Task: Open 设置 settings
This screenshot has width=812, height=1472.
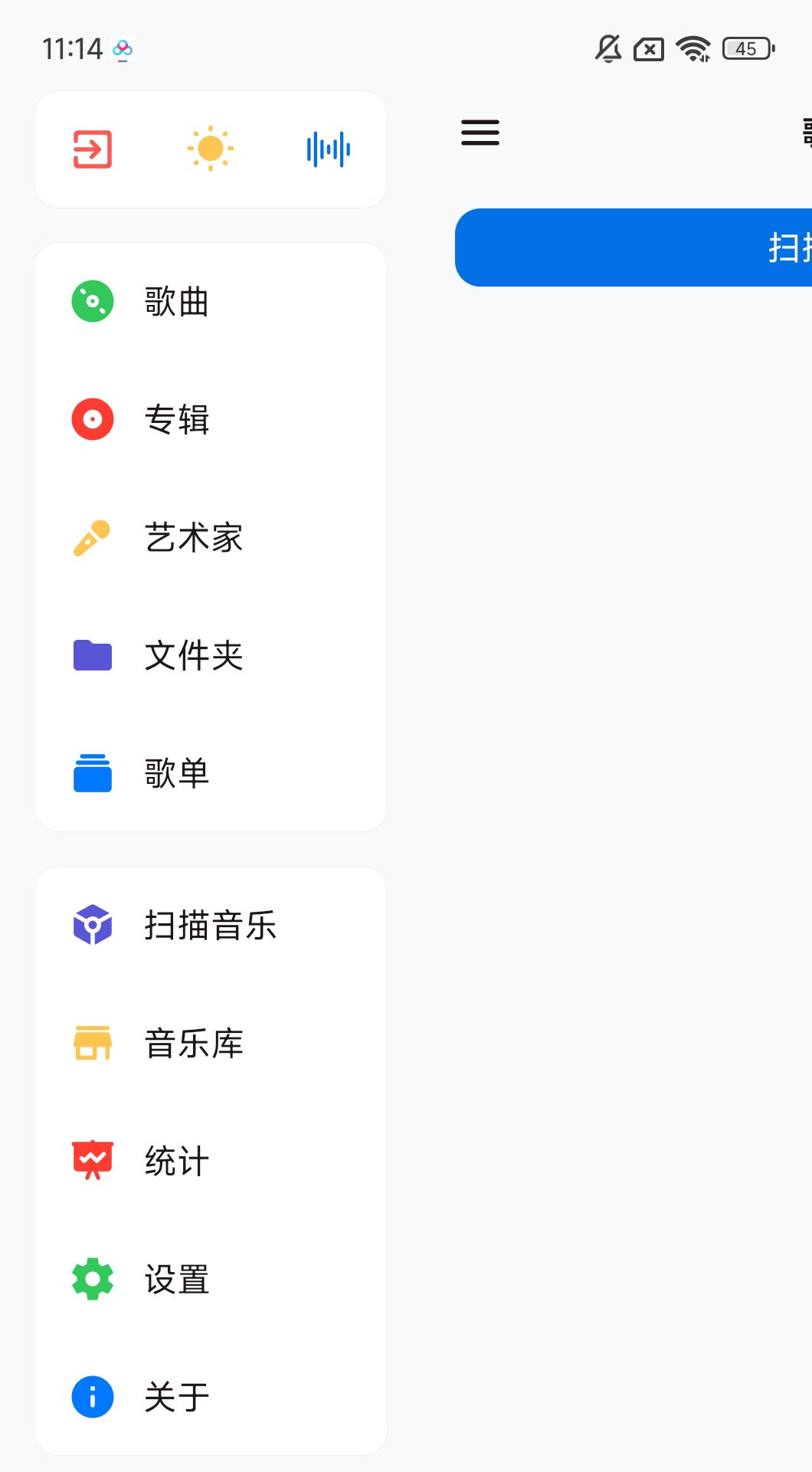Action: coord(177,1280)
